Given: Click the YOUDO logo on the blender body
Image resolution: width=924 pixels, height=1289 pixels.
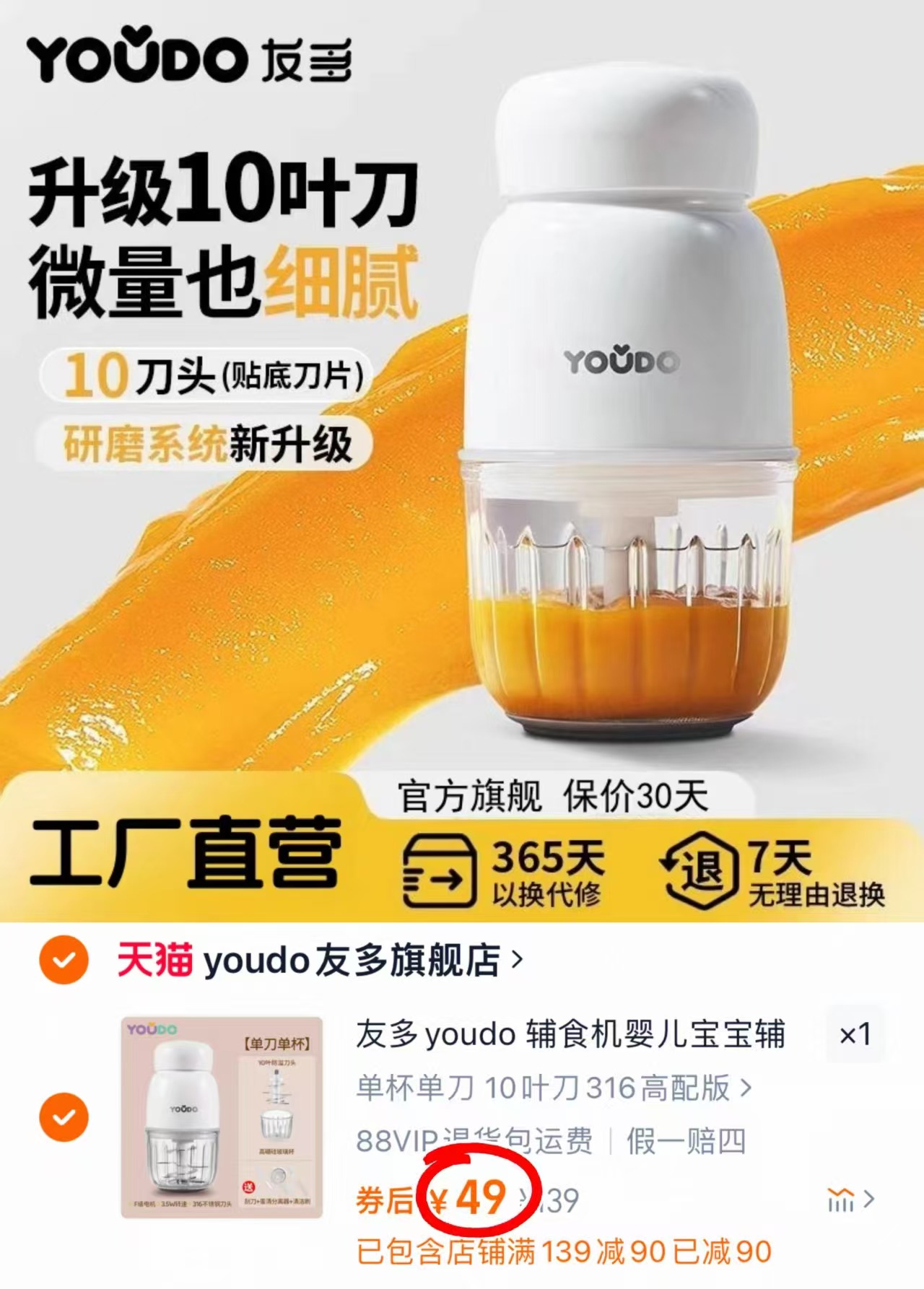Looking at the screenshot, I should pos(622,359).
